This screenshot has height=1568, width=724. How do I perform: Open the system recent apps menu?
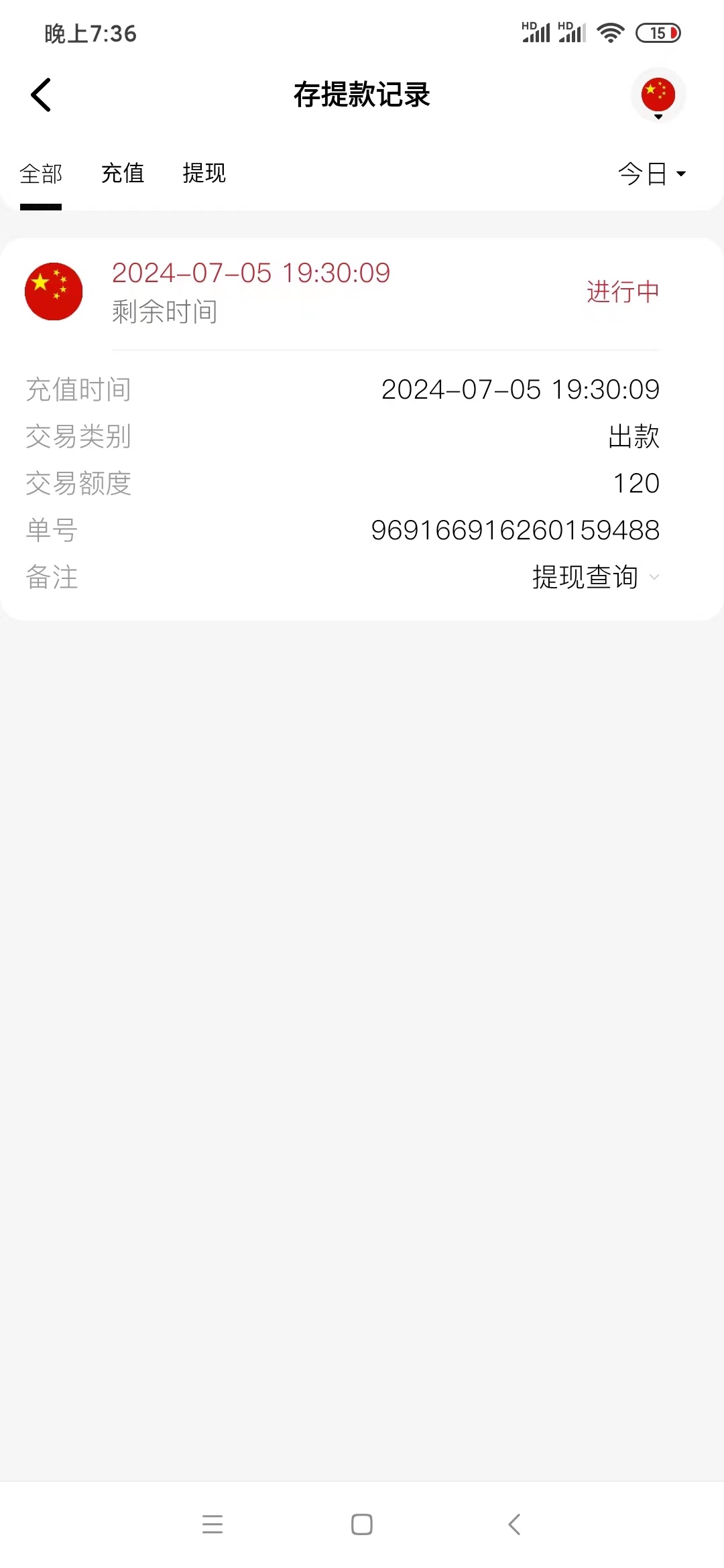[x=213, y=1524]
